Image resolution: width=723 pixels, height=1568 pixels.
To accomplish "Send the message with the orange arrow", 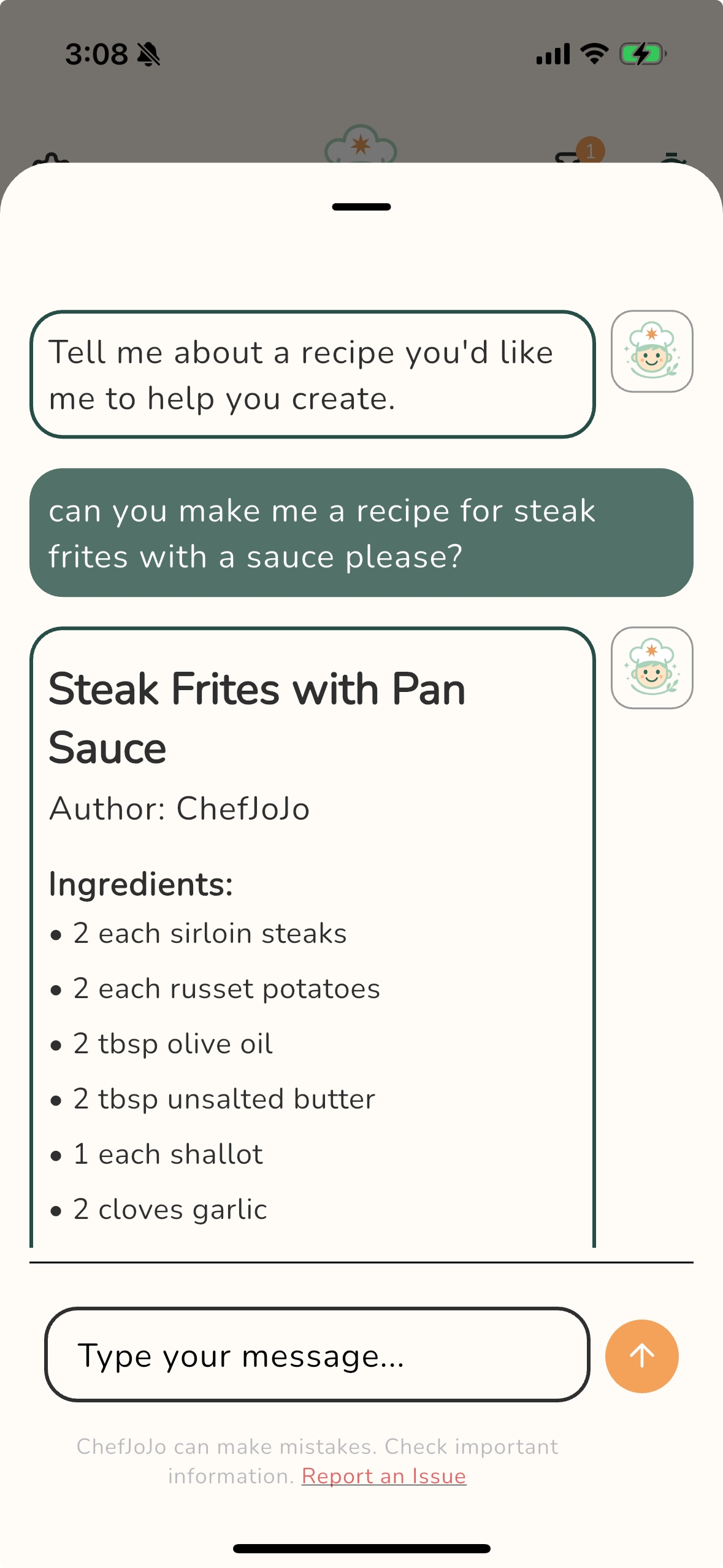I will (641, 1356).
